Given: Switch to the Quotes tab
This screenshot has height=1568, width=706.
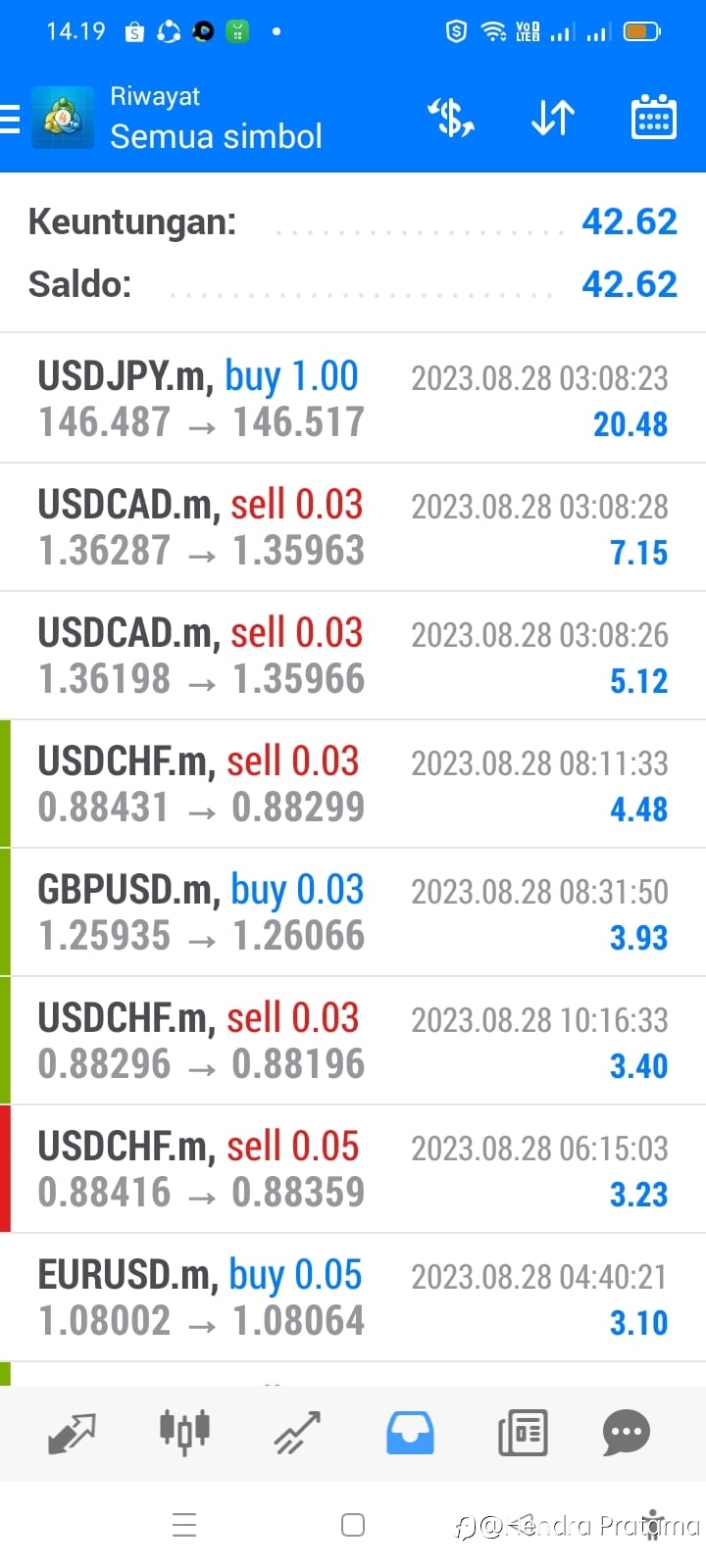Looking at the screenshot, I should pyautogui.click(x=73, y=1433).
